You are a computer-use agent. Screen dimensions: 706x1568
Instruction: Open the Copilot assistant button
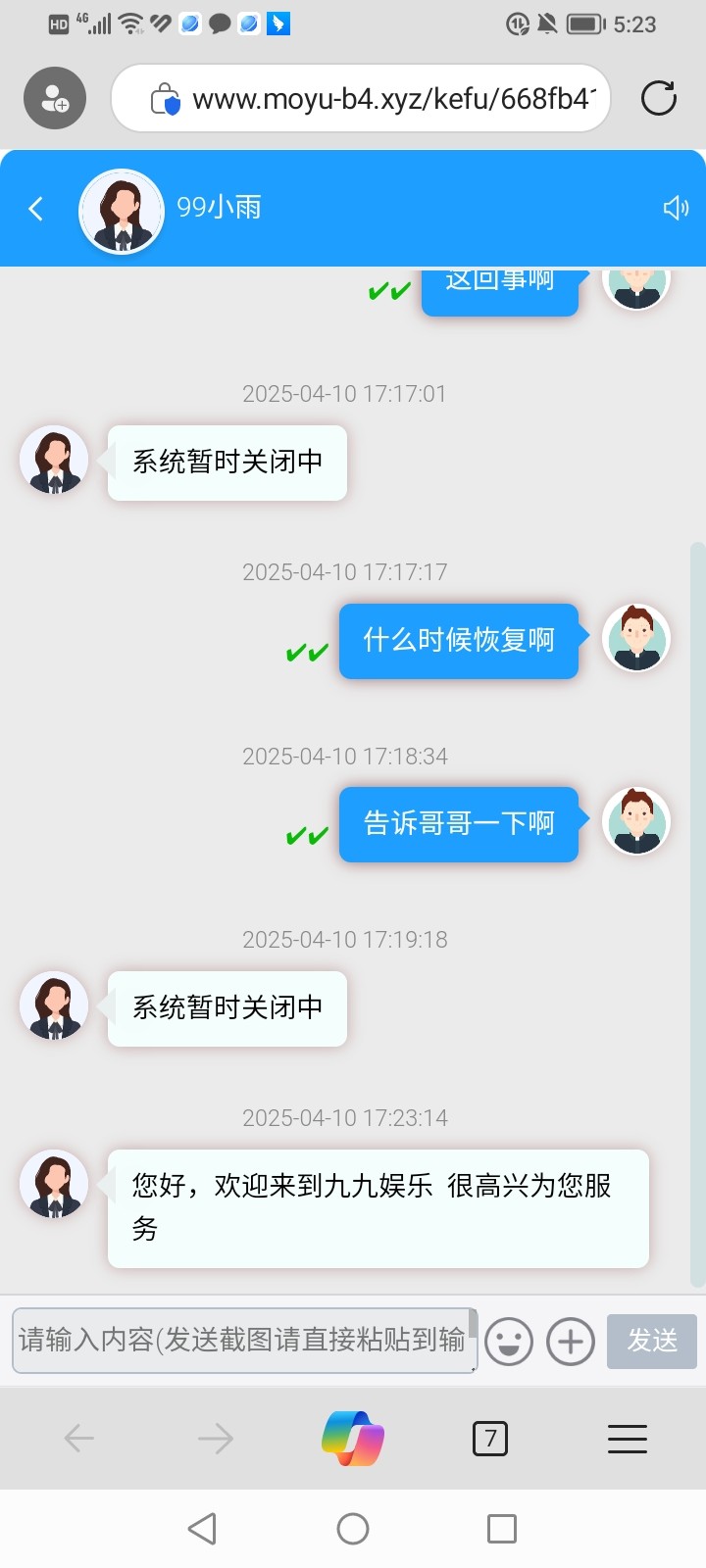[x=353, y=1439]
